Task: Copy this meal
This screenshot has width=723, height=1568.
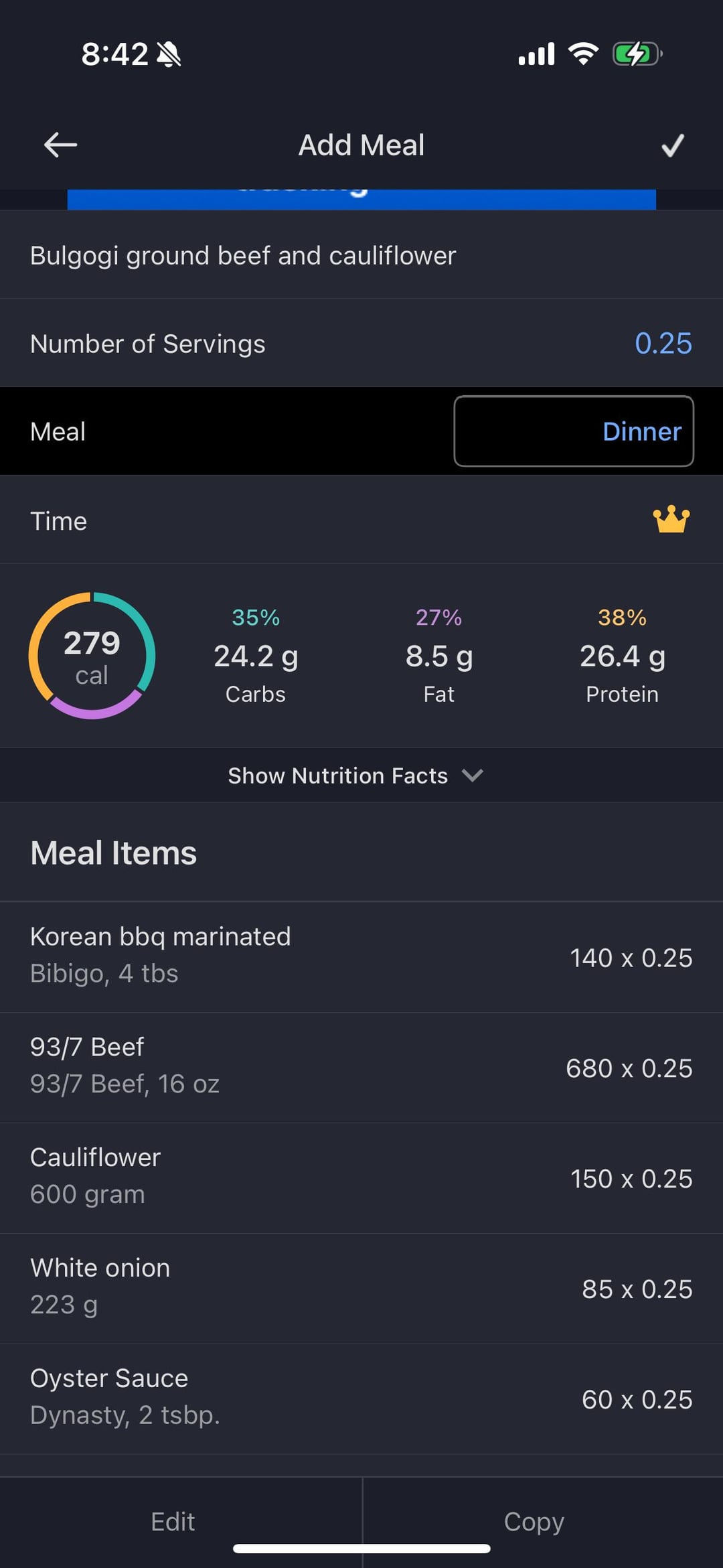Action: (x=534, y=1522)
